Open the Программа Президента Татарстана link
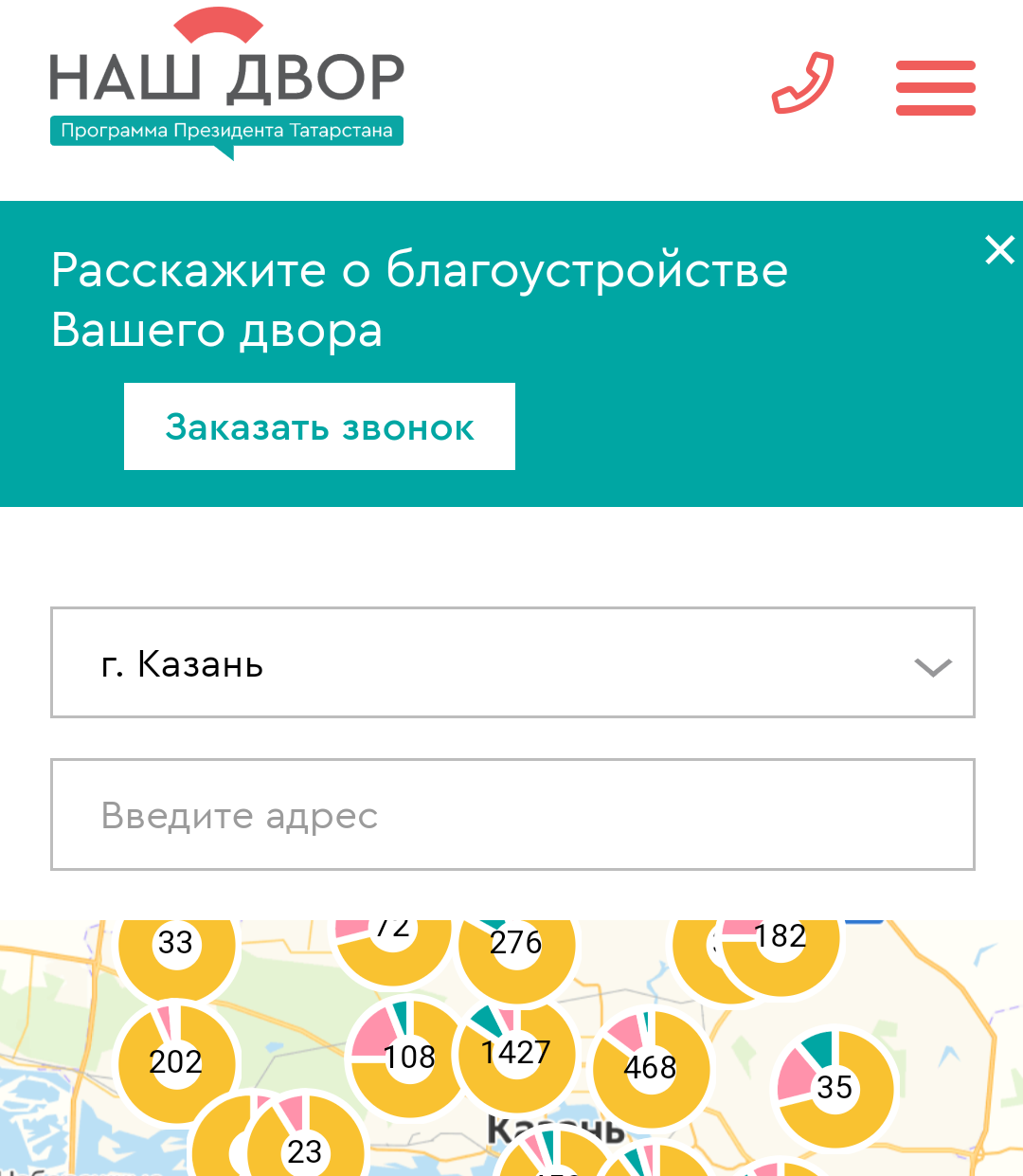This screenshot has width=1023, height=1176. tap(227, 130)
